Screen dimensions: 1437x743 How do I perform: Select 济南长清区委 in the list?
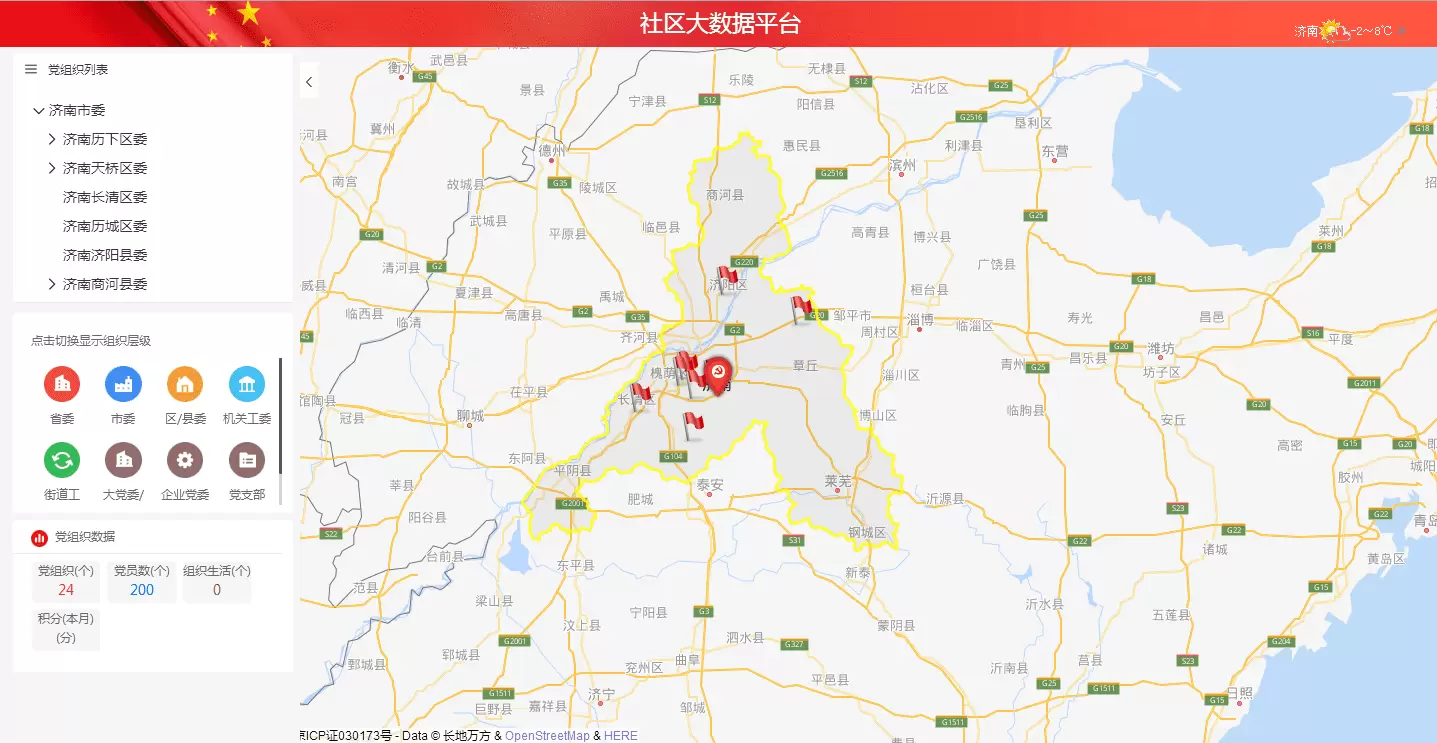pos(105,197)
